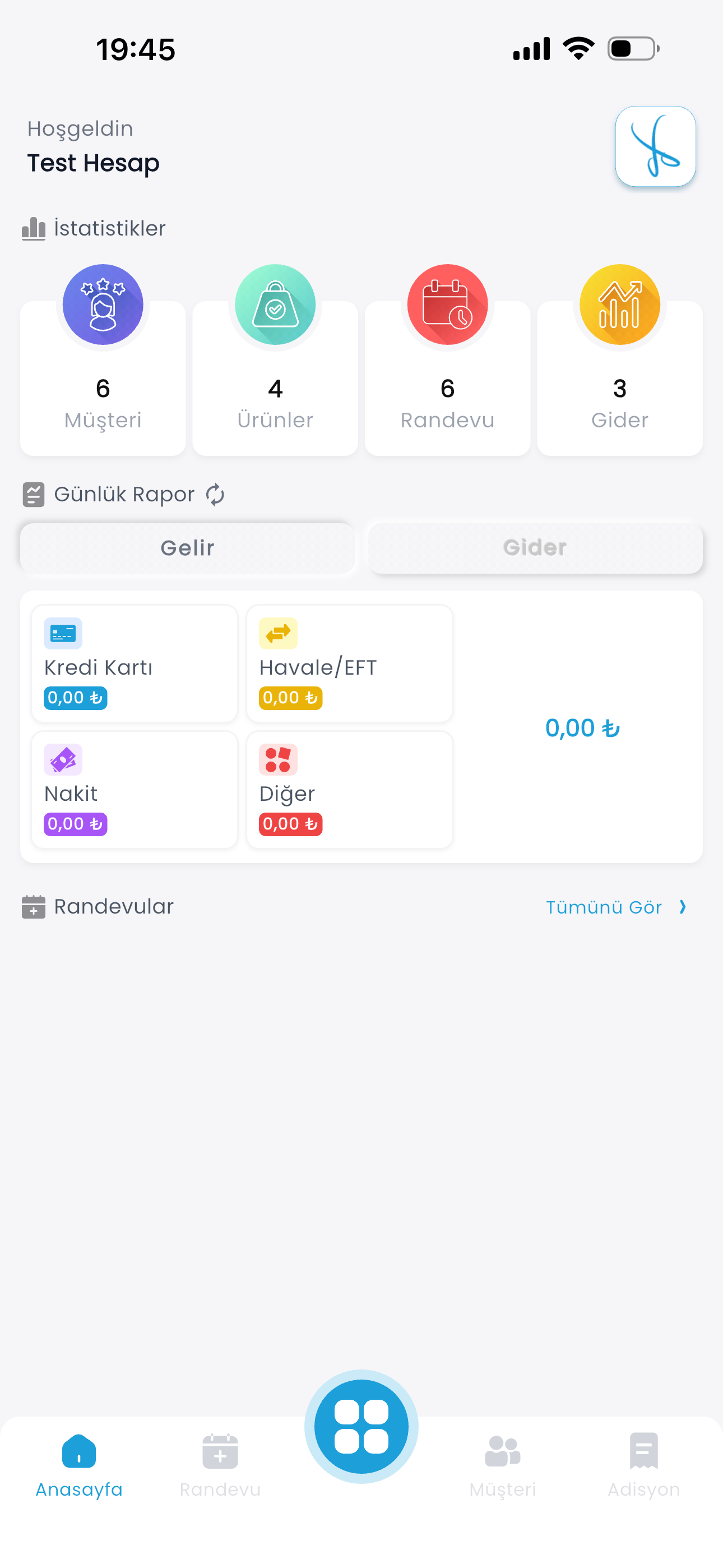Switch to the Gelir report tab

(187, 548)
